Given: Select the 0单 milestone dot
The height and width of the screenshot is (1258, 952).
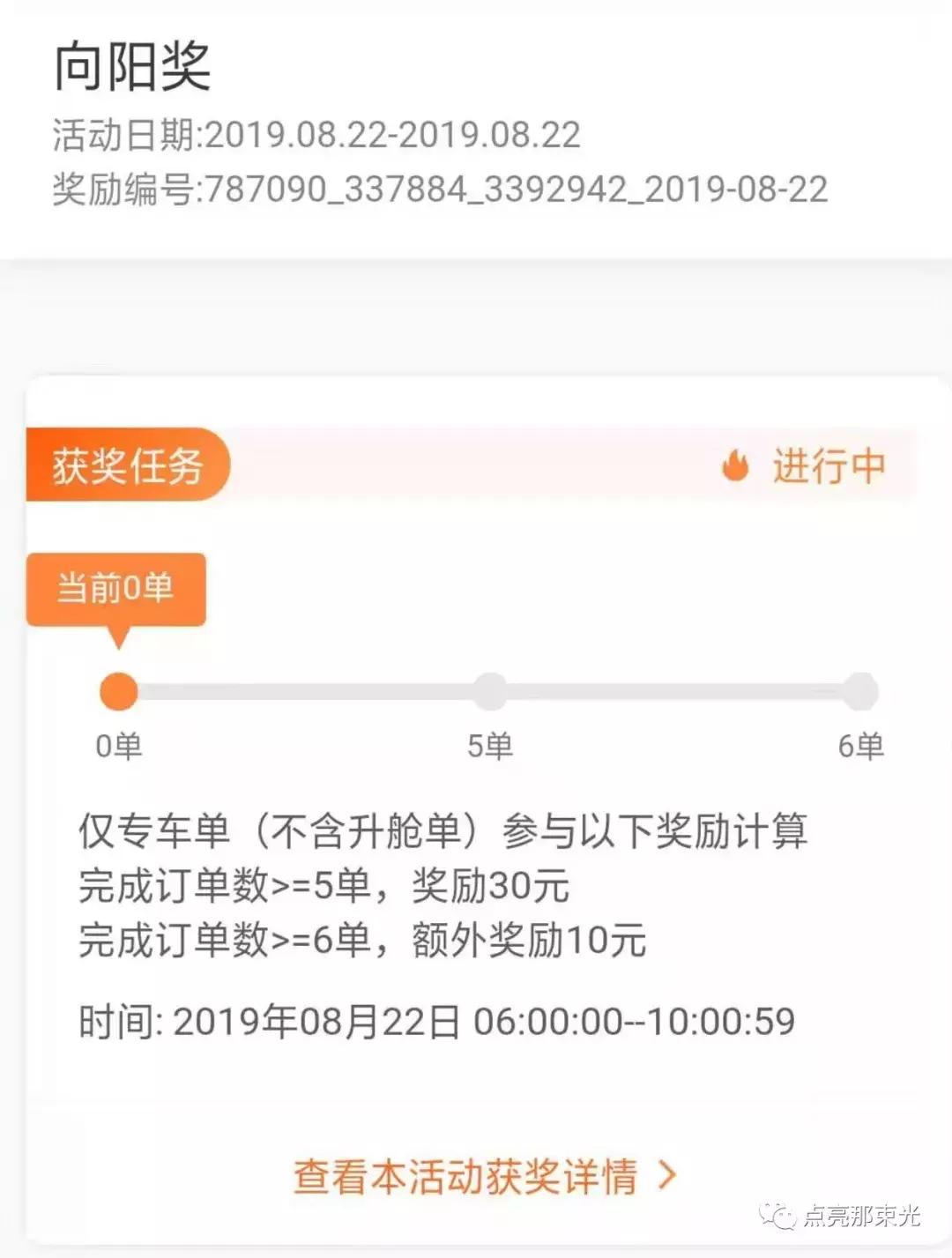Looking at the screenshot, I should 119,691.
